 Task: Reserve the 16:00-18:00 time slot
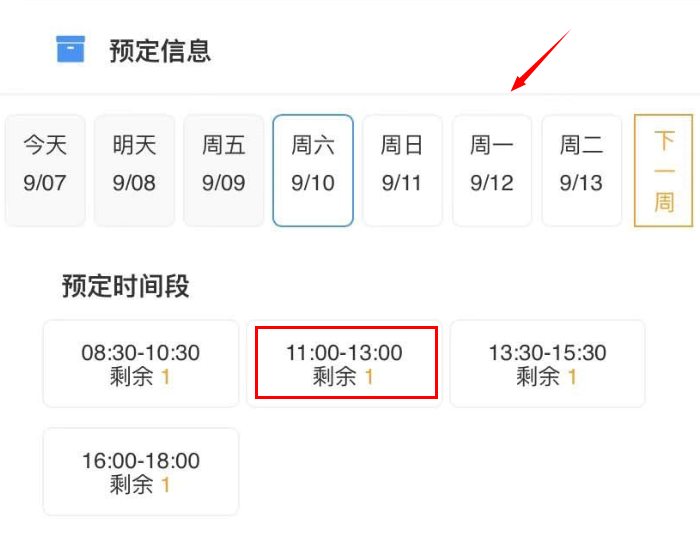(x=141, y=472)
